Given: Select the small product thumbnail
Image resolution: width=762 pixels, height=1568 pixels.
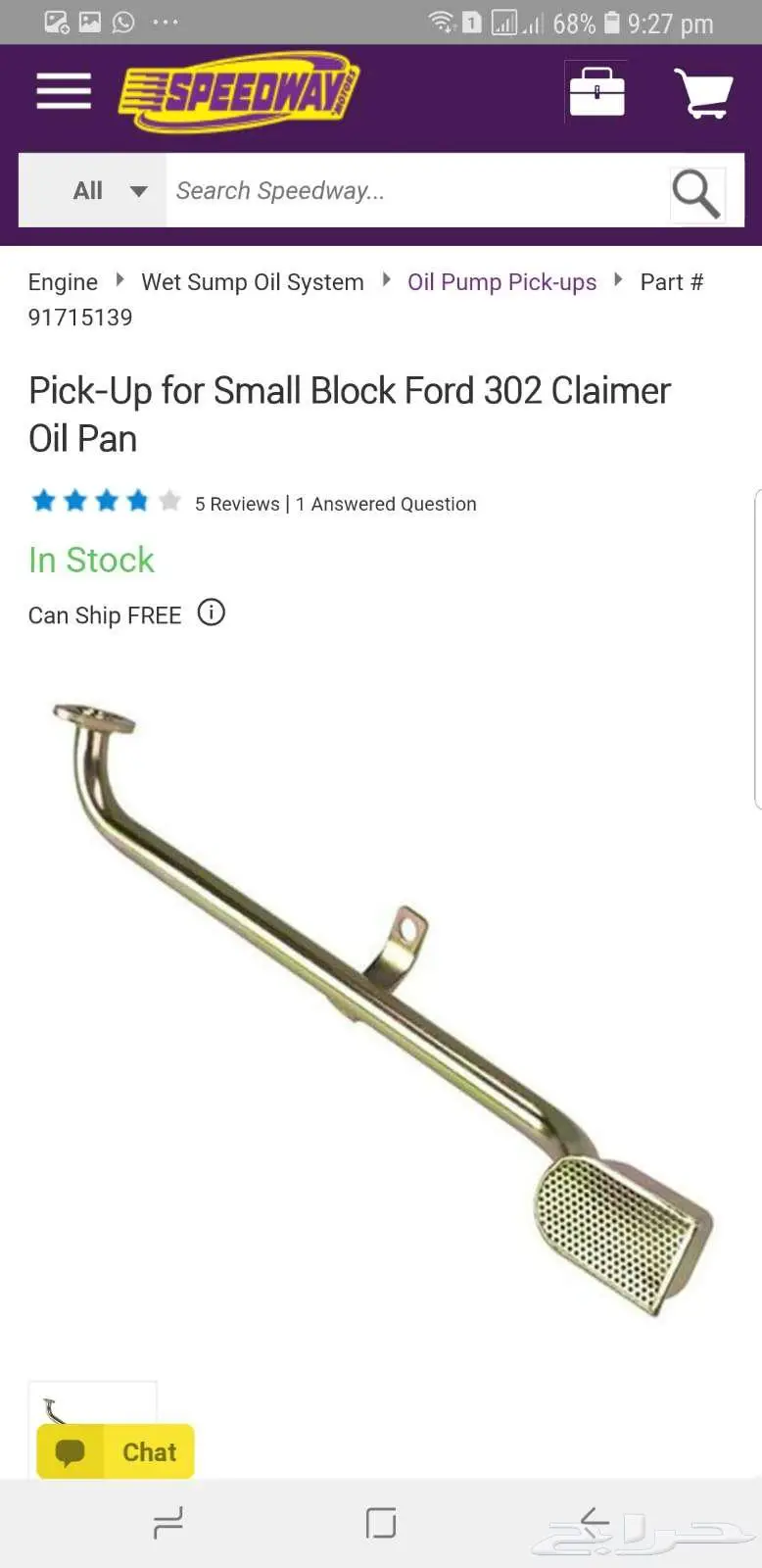Looking at the screenshot, I should click(x=92, y=1401).
